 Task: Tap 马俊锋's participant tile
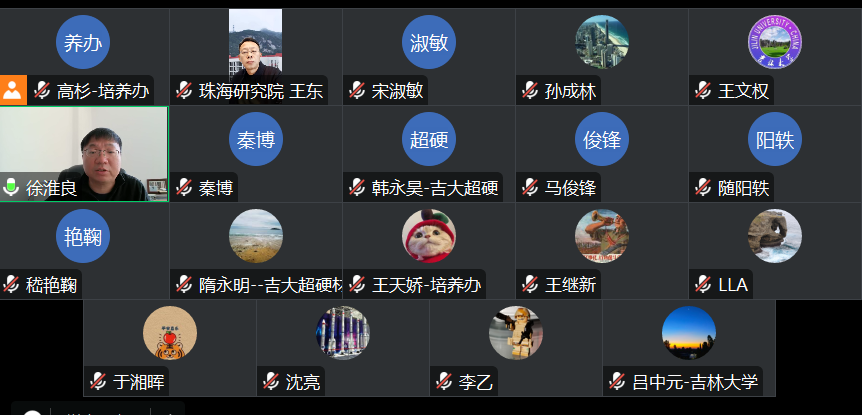click(601, 153)
